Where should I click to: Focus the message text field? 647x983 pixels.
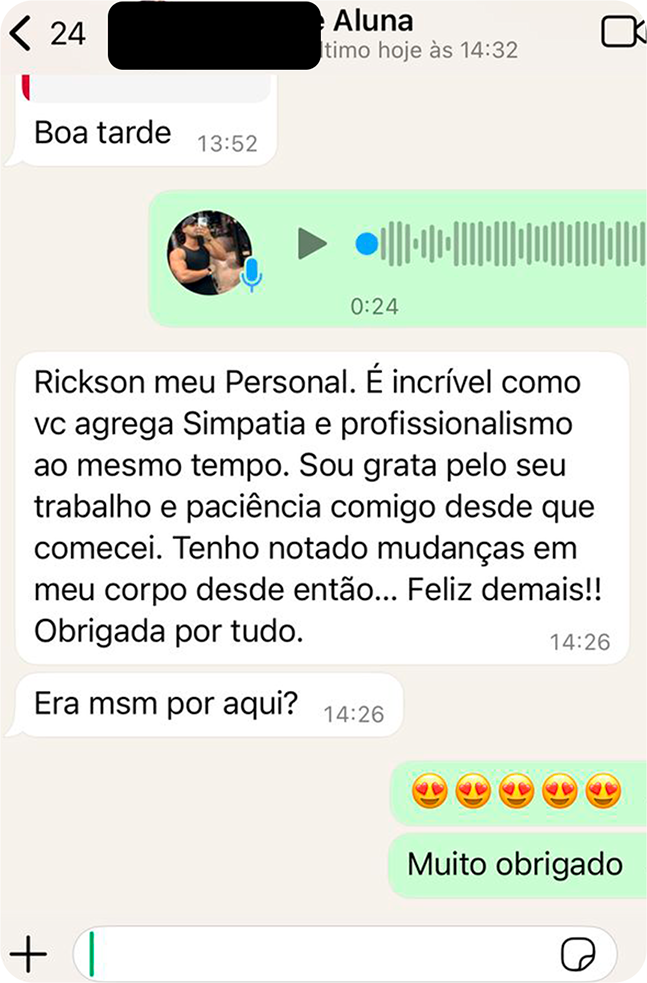[x=320, y=954]
